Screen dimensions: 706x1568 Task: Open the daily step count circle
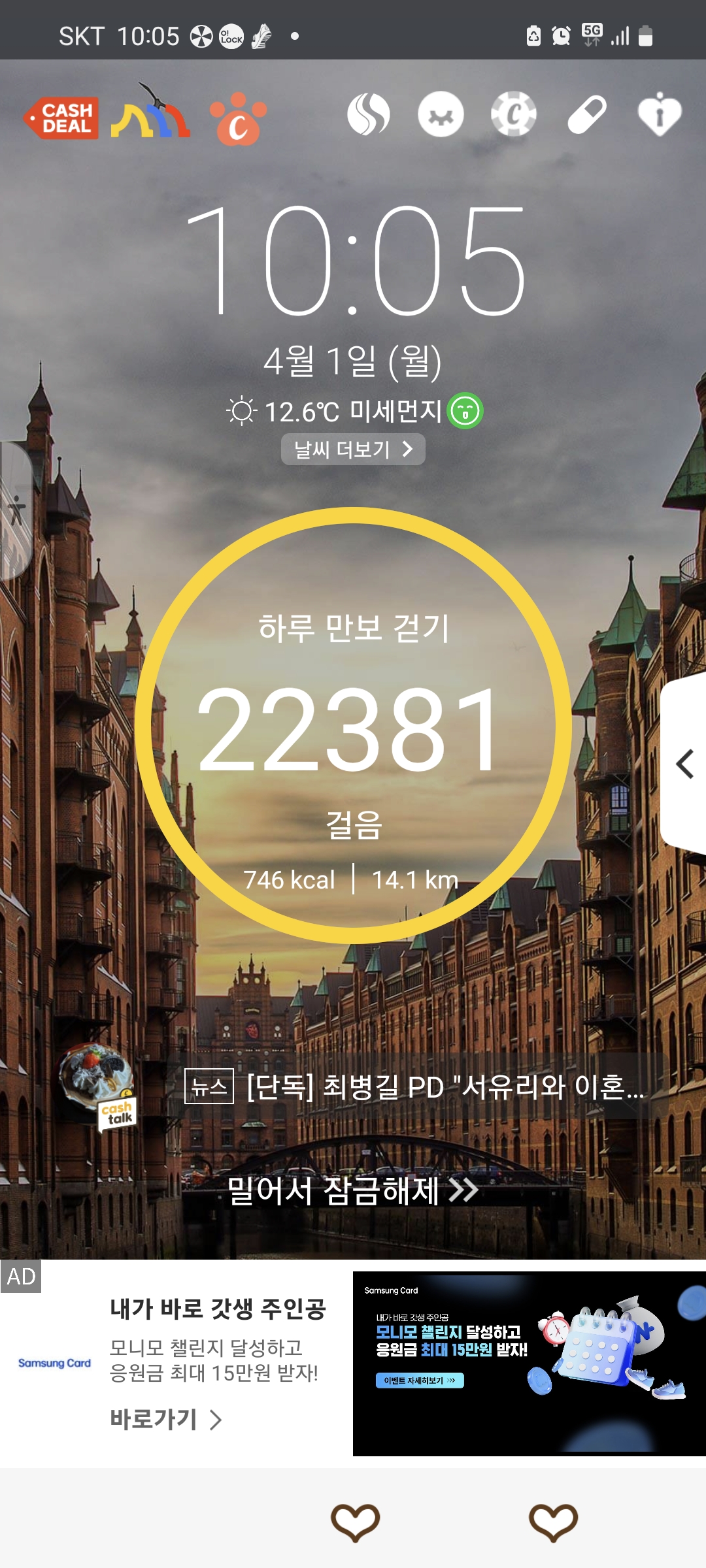(x=353, y=725)
